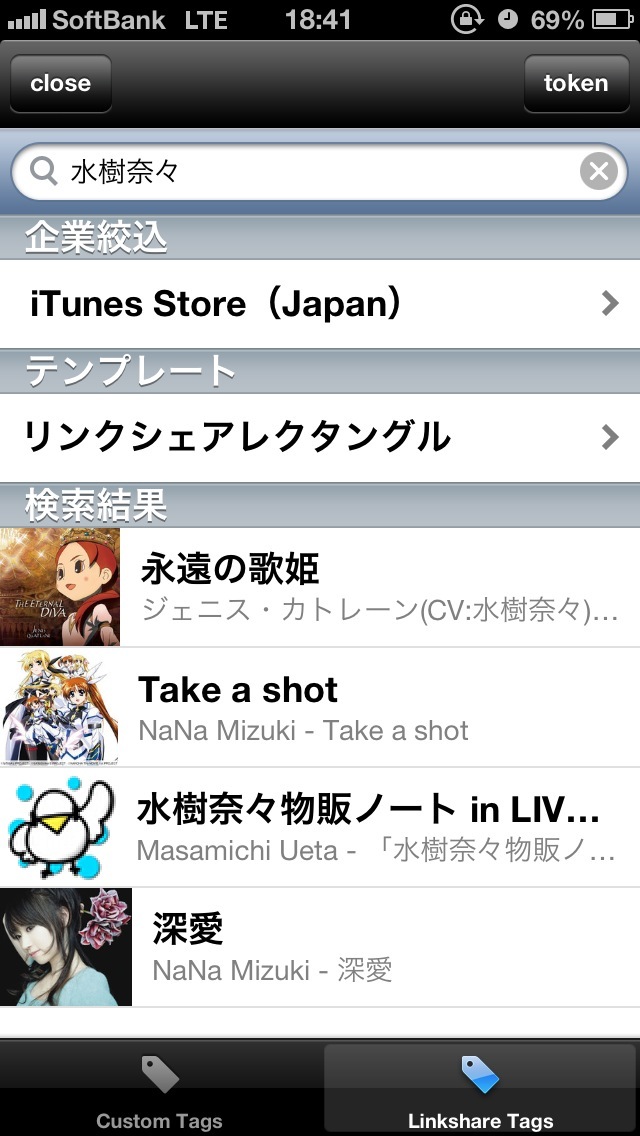Switch to the Custom Tags tab

pos(159,1090)
